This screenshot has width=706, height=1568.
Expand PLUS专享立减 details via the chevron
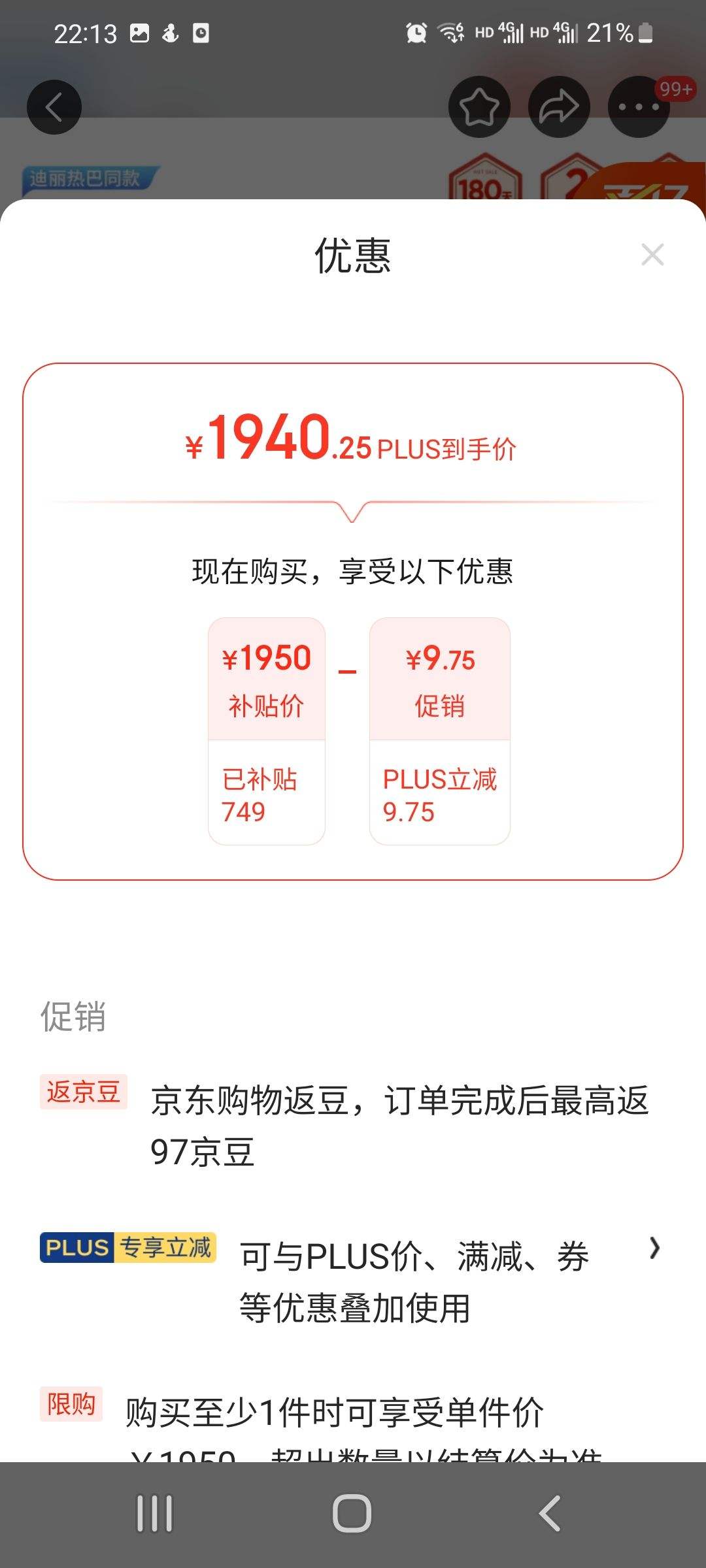tap(656, 1248)
